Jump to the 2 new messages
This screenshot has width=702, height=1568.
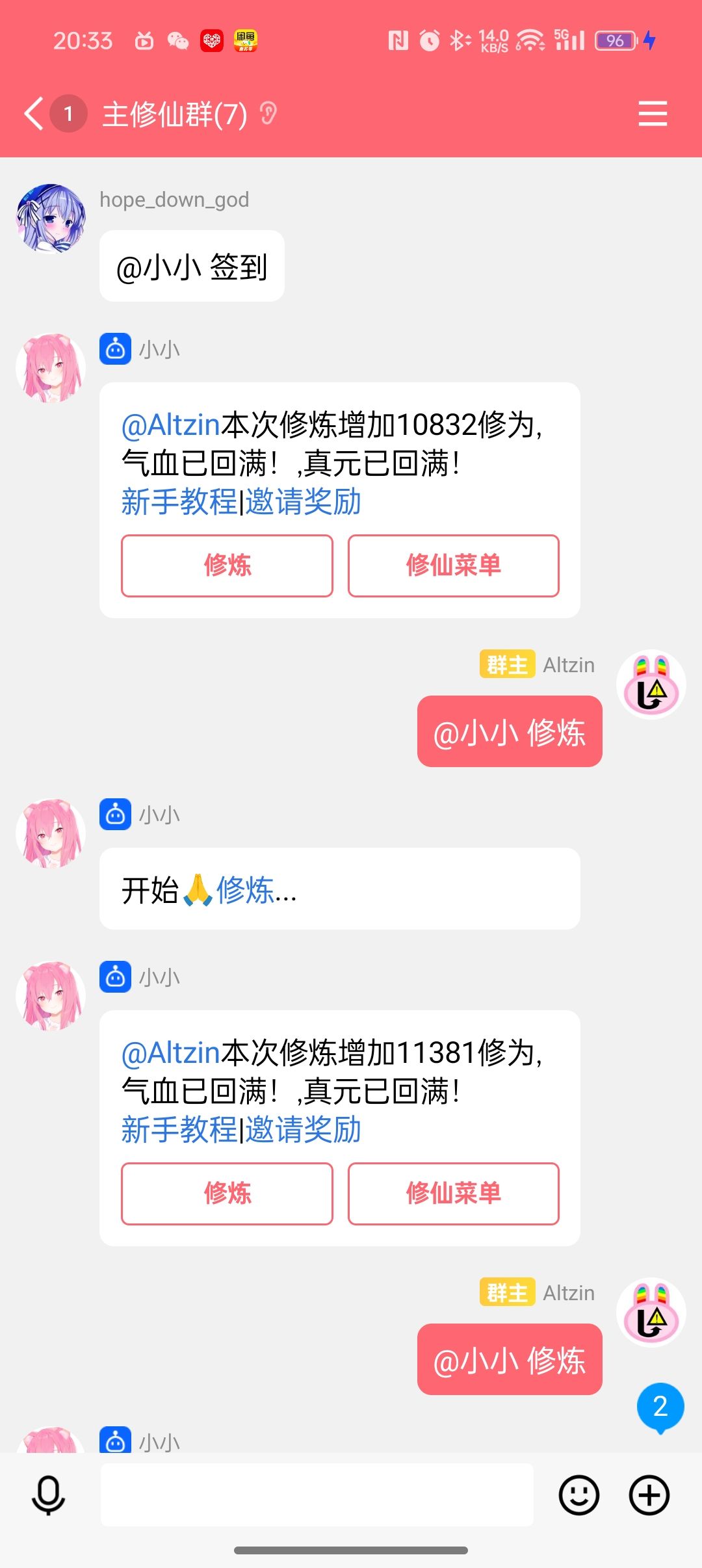click(x=660, y=1407)
